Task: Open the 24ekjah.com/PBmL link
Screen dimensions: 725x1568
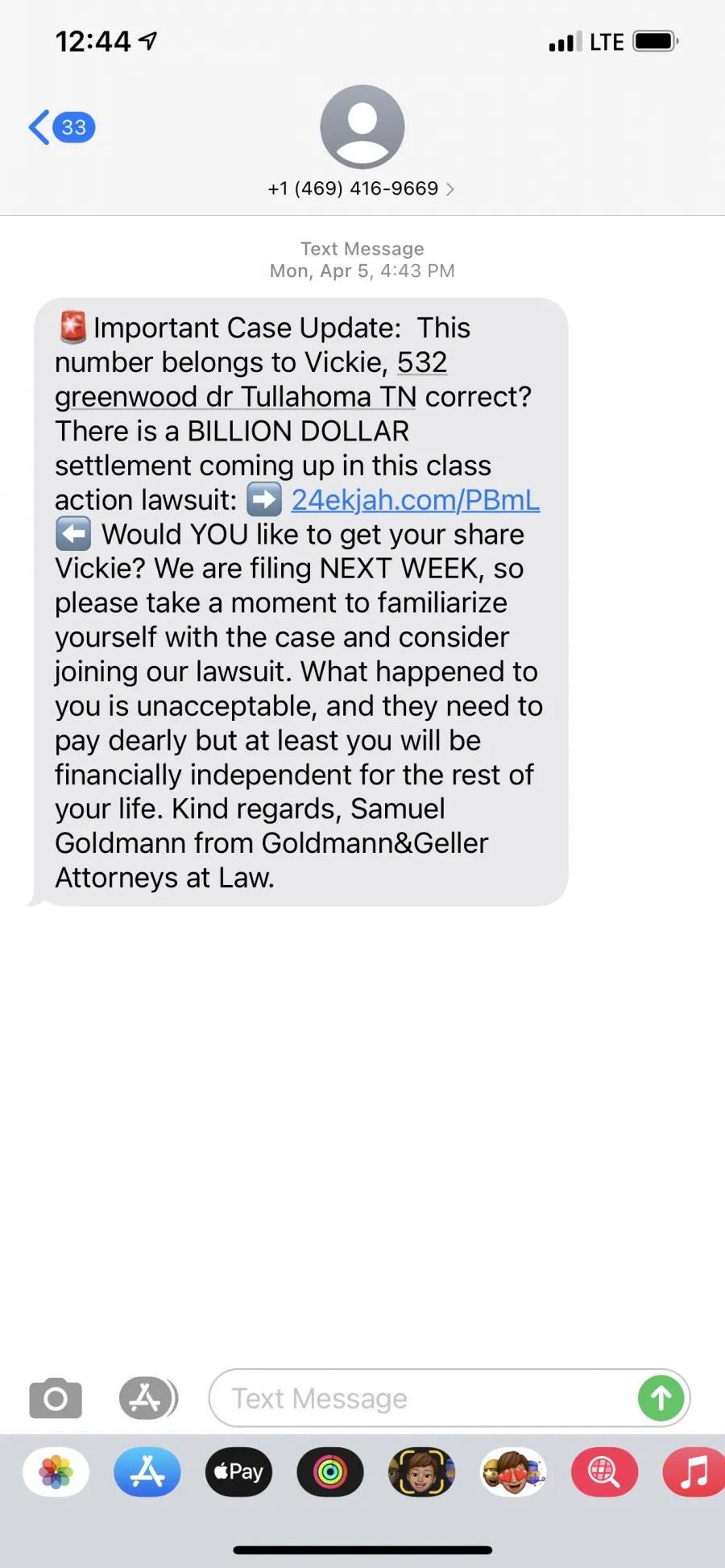Action: click(415, 500)
